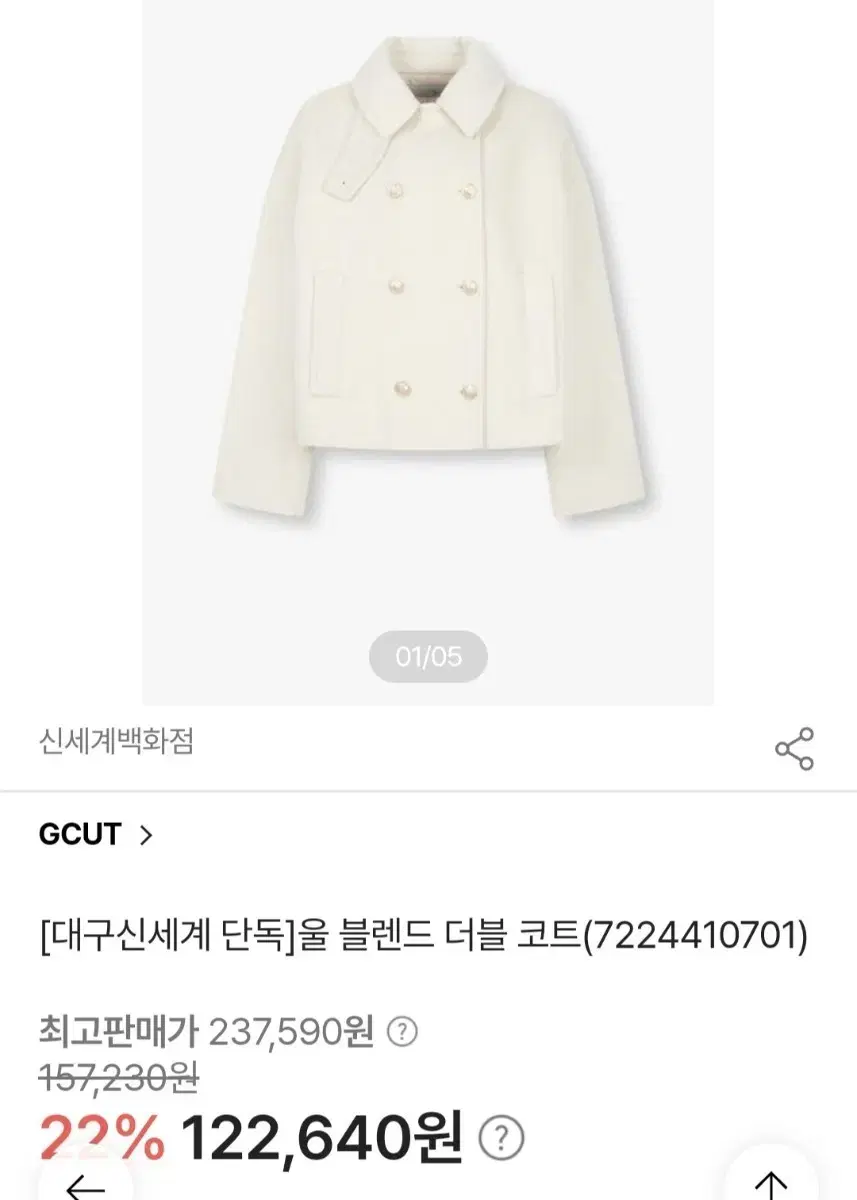
Task: Tap the white coat product photo
Action: point(428,300)
